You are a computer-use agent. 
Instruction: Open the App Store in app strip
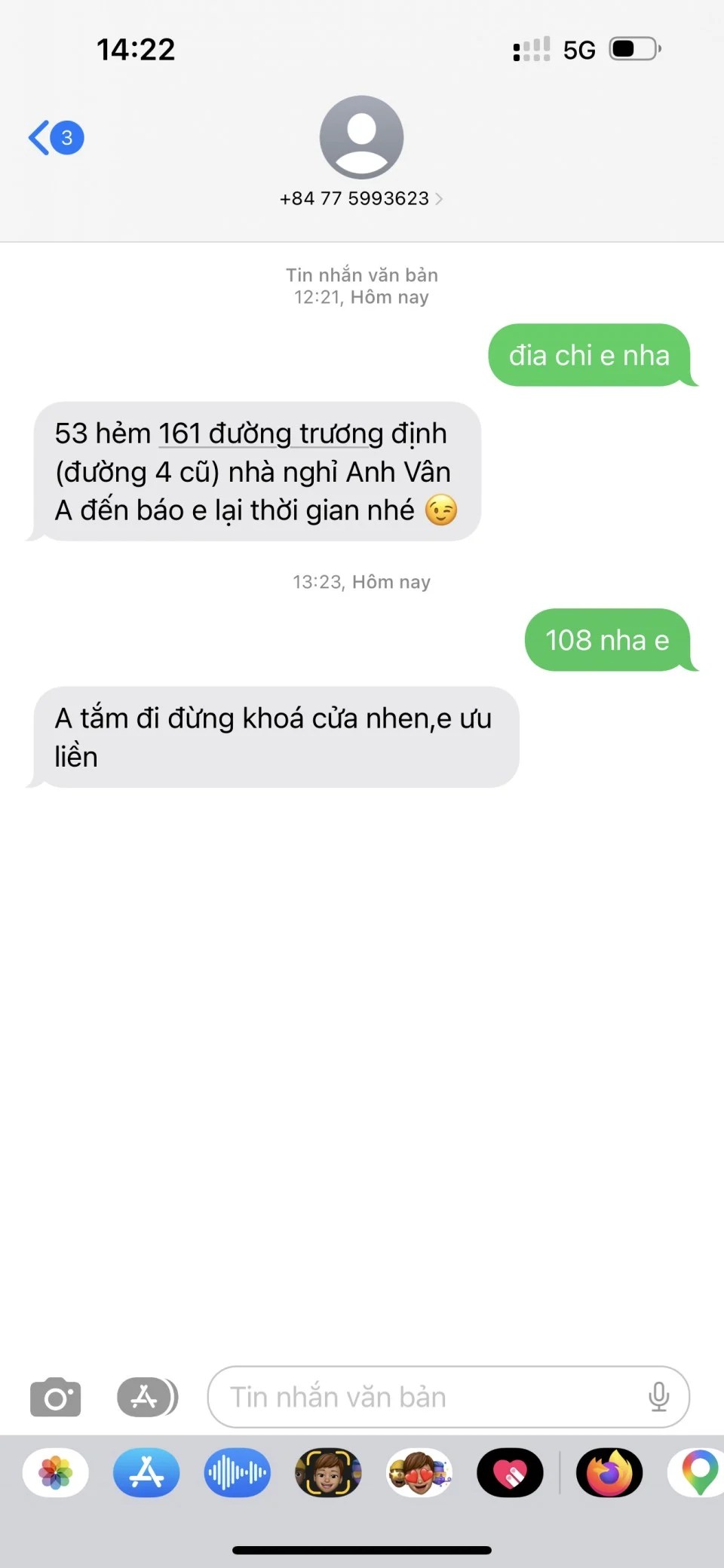pos(146,1473)
